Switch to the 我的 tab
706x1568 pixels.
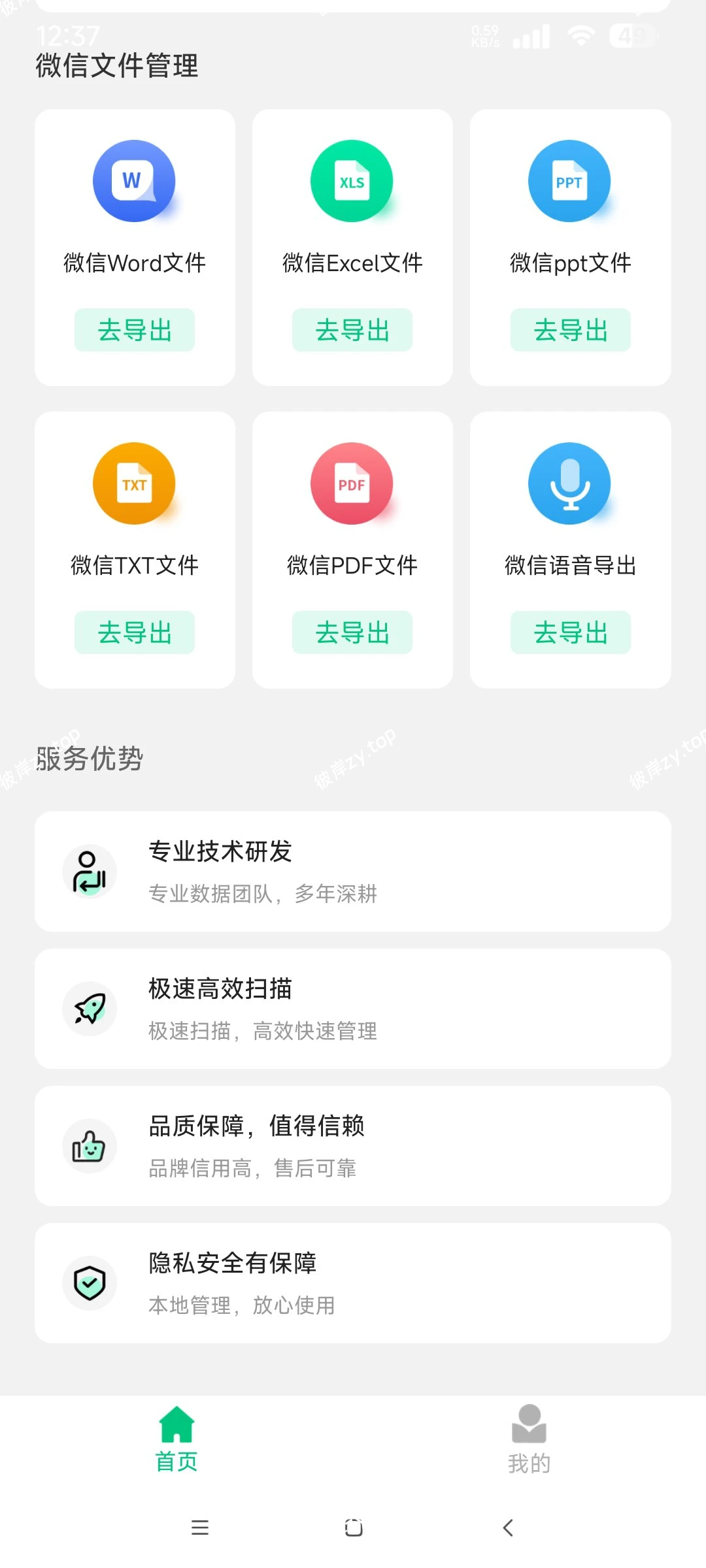pos(528,1447)
